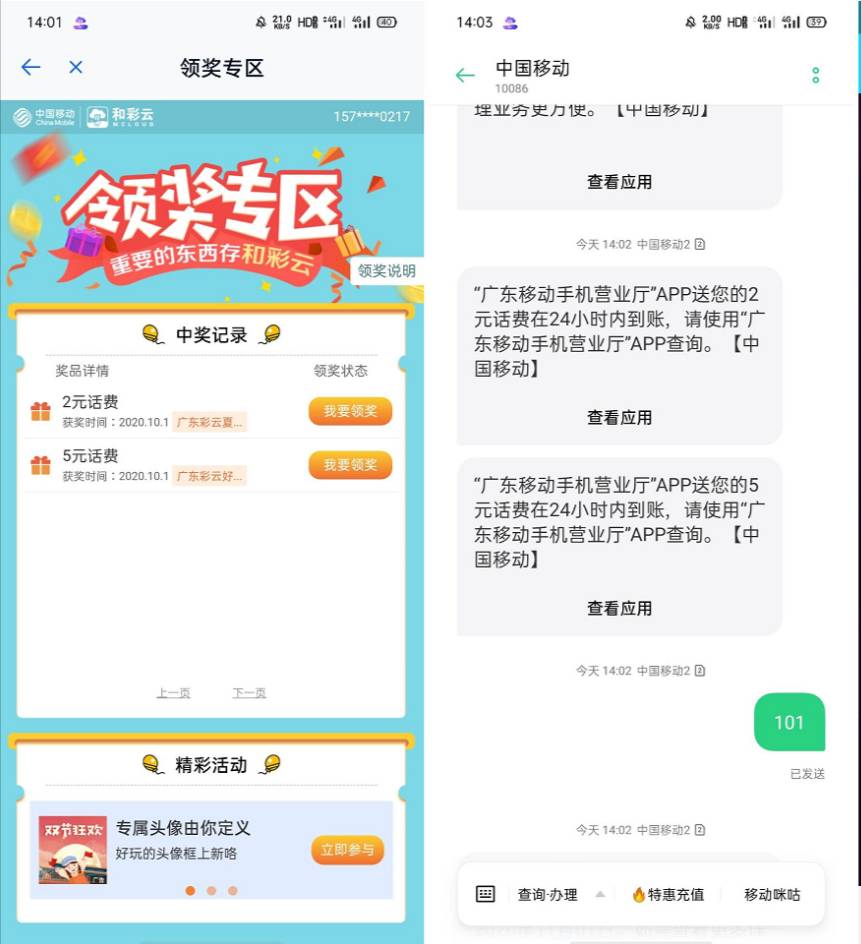The image size is (861, 944).
Task: Claim the 2元话费 prize with 我要领奖
Action: point(350,411)
